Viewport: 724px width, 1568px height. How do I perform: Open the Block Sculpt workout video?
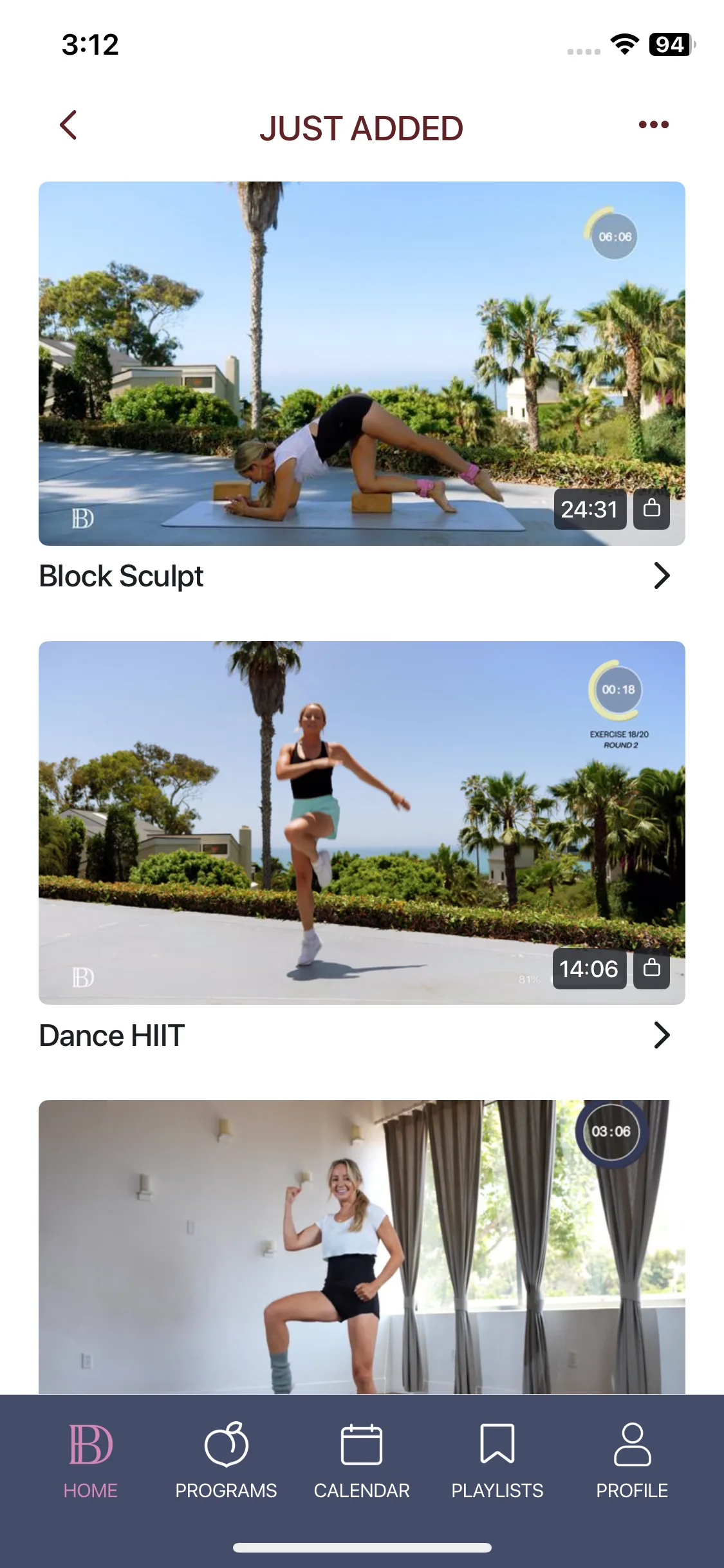pyautogui.click(x=361, y=363)
